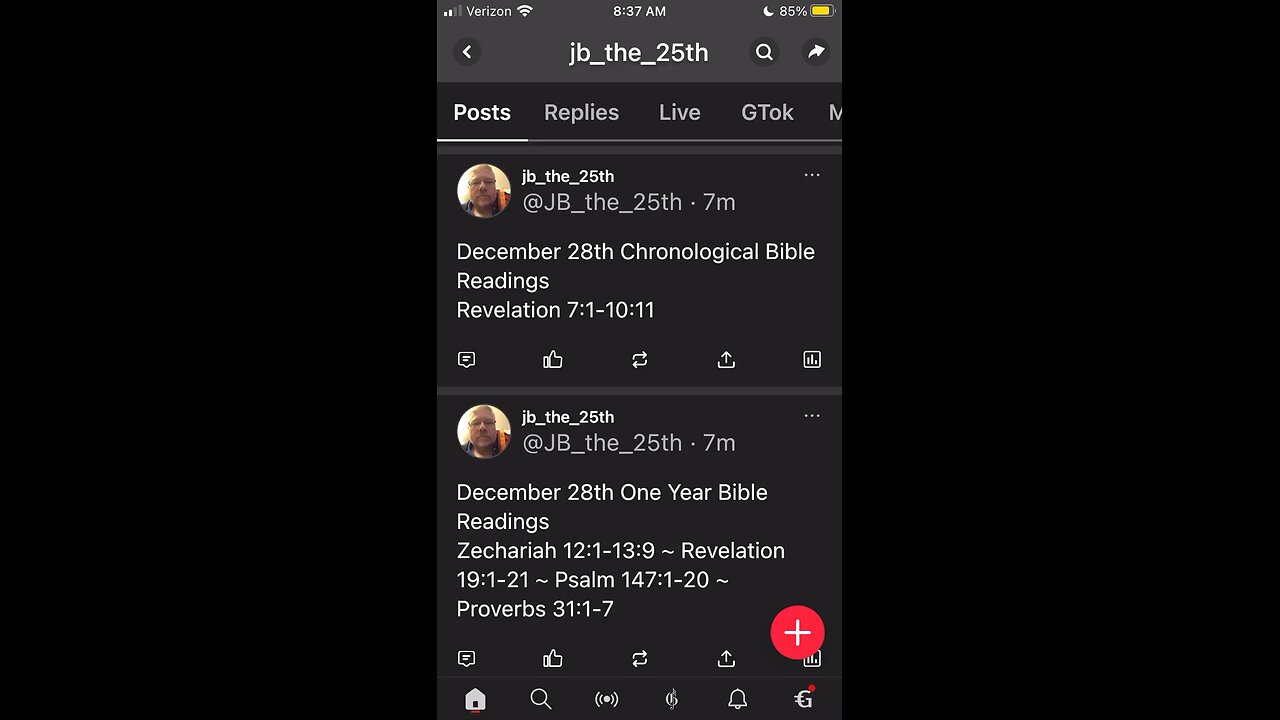Viewport: 1280px width, 720px height.
Task: Switch to the Live tab
Action: [679, 112]
